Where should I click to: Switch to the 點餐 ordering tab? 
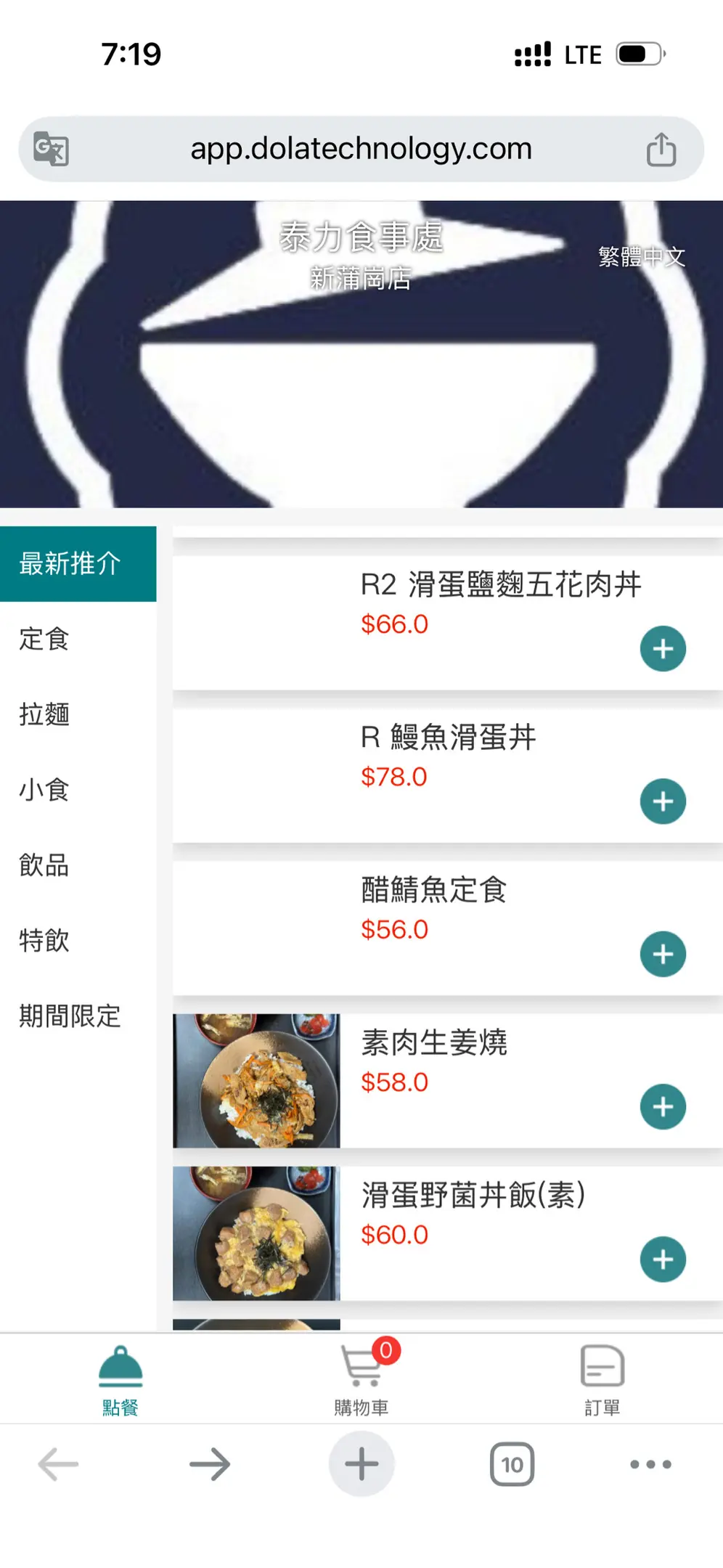tap(120, 1378)
